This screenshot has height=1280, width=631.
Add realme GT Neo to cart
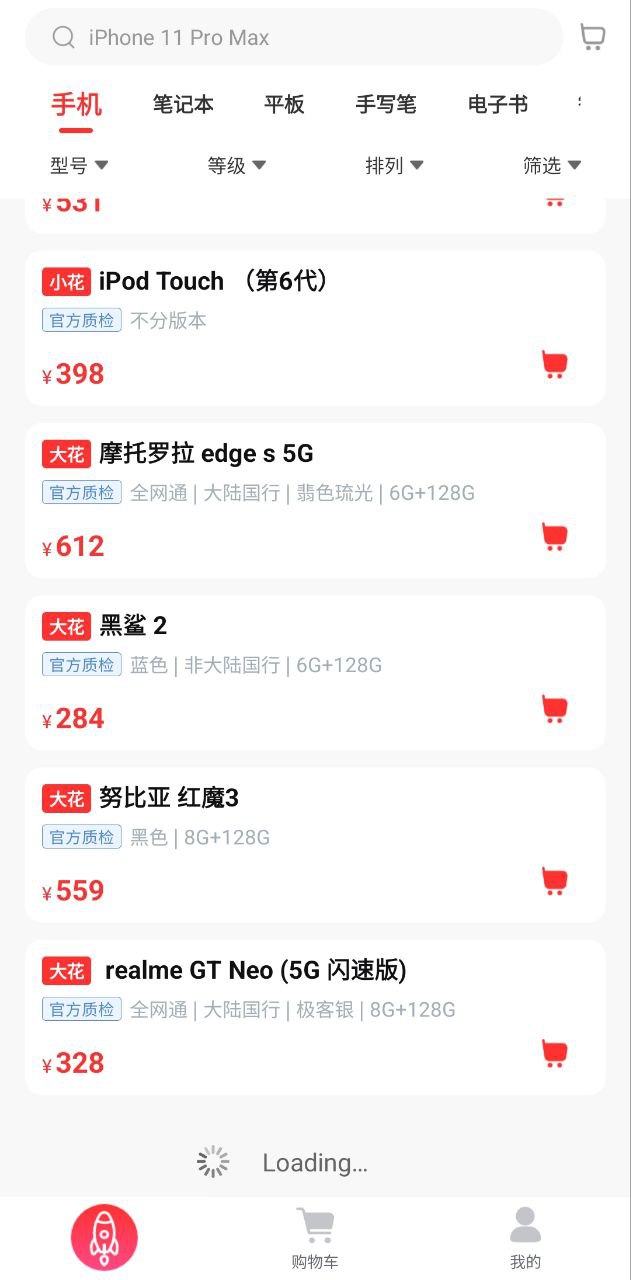tap(555, 1053)
